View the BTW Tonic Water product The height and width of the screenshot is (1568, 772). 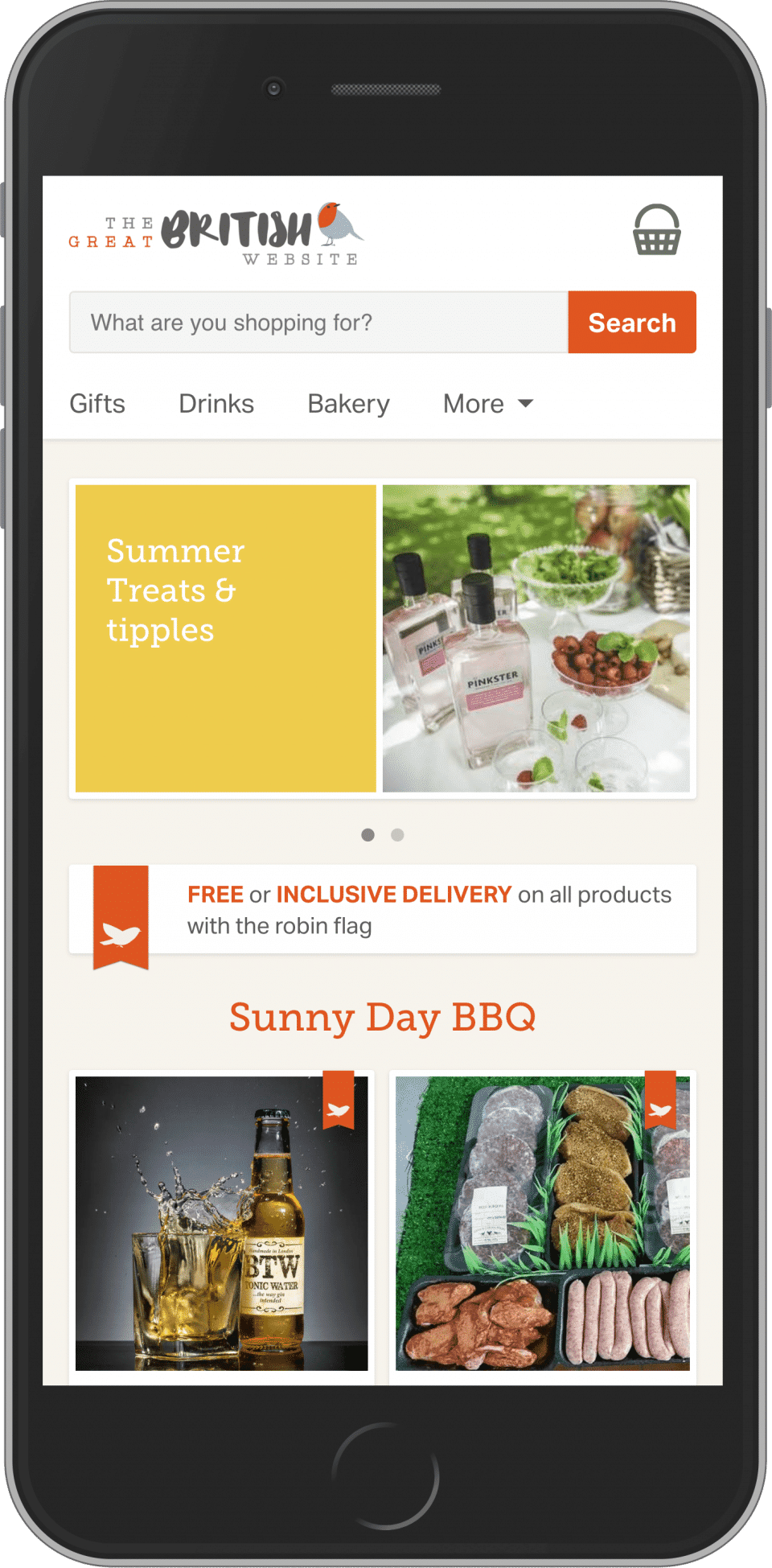221,1223
